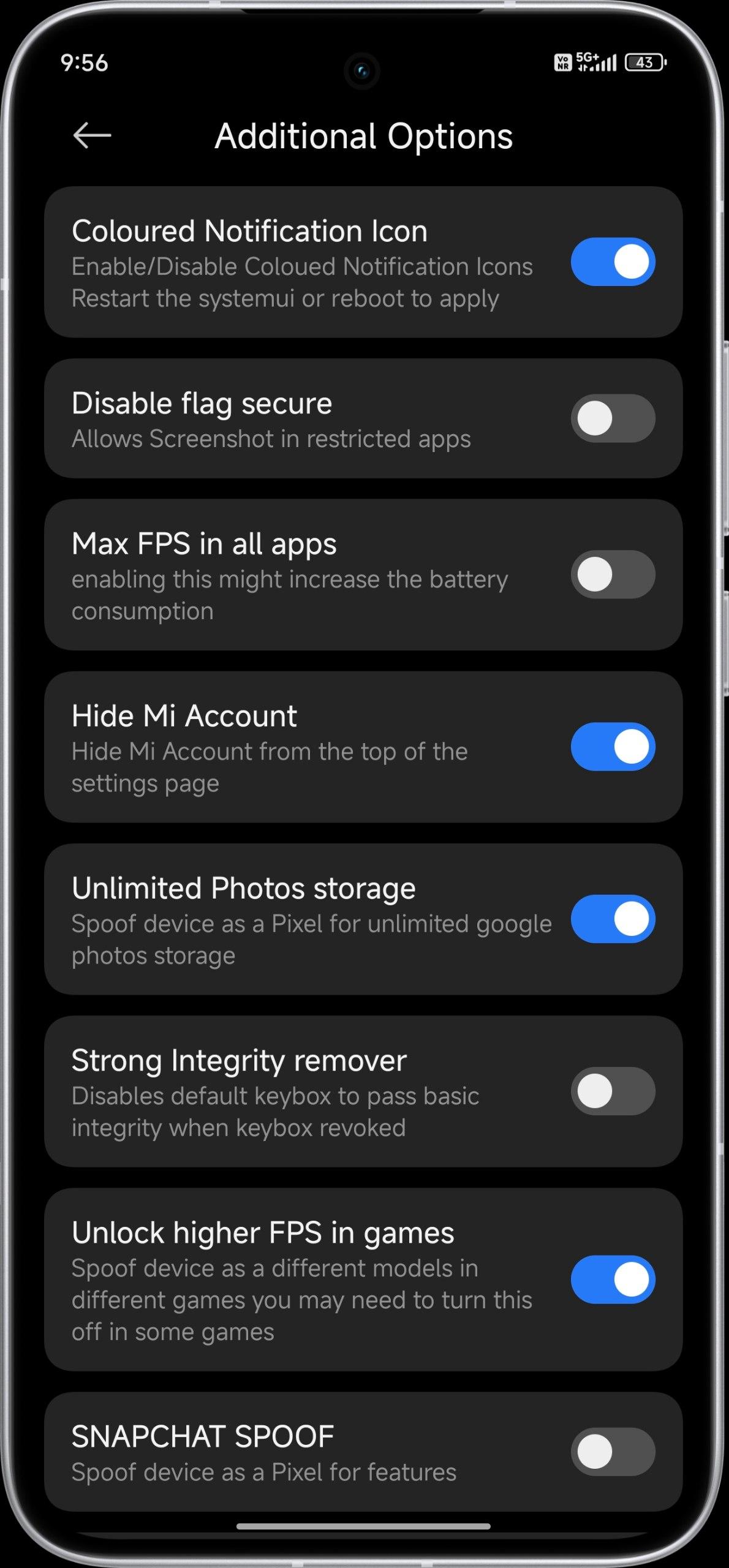Disable the Hide Mi Account switch
This screenshot has width=729, height=1568.
tap(613, 747)
